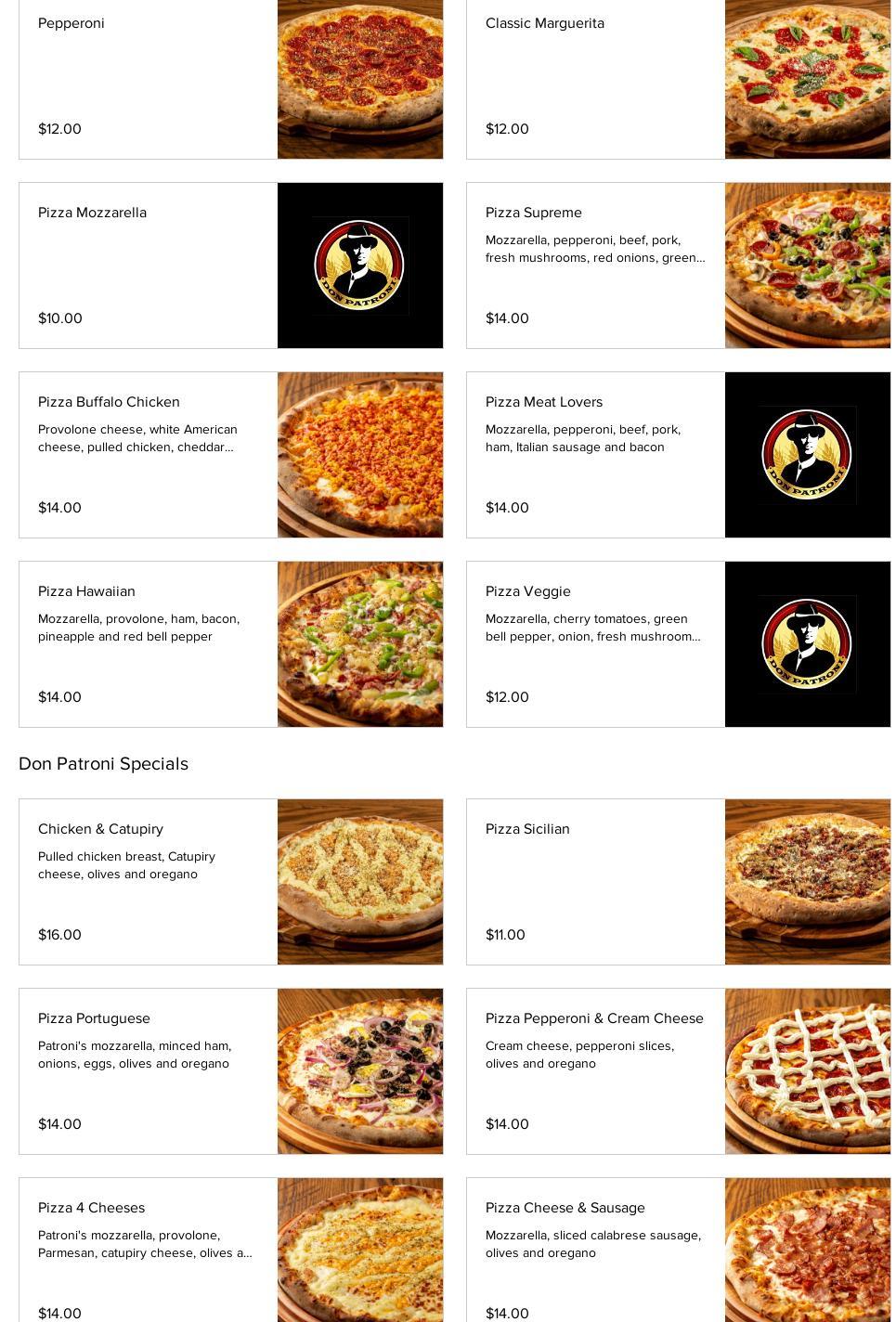
Task: Open the Classic Marguerita menu item
Action: pos(594,79)
